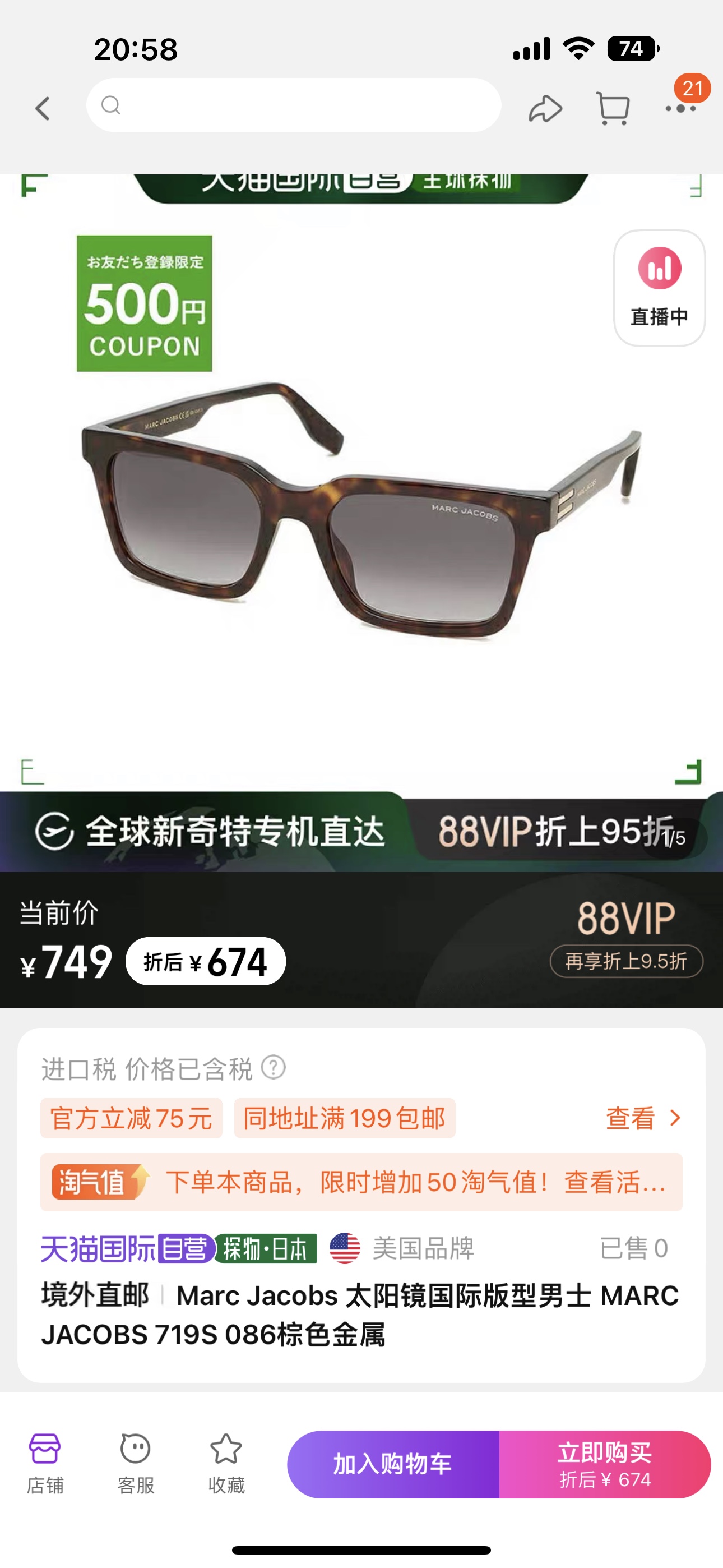
Task: Tap the 同地址满199包邮 shipping chip
Action: click(345, 1118)
